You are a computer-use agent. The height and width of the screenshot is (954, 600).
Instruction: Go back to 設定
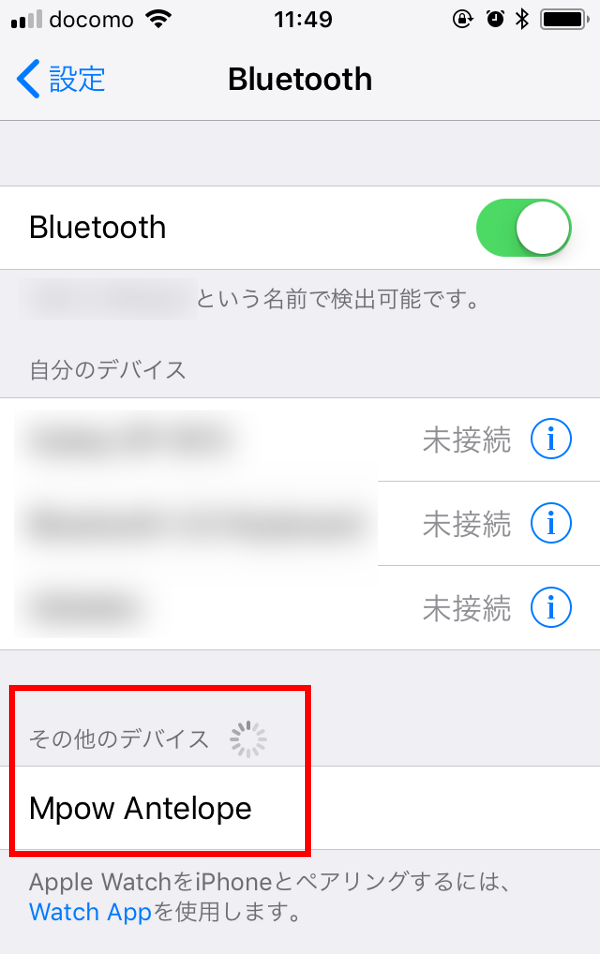pos(62,79)
